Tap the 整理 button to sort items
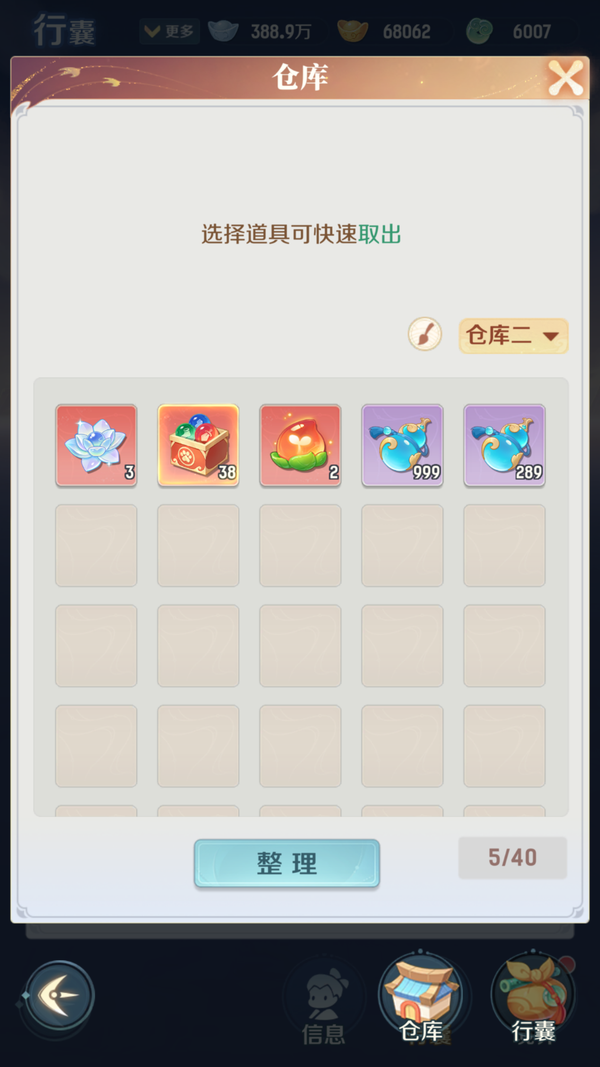Screen dimensions: 600x1067 [x=287, y=864]
